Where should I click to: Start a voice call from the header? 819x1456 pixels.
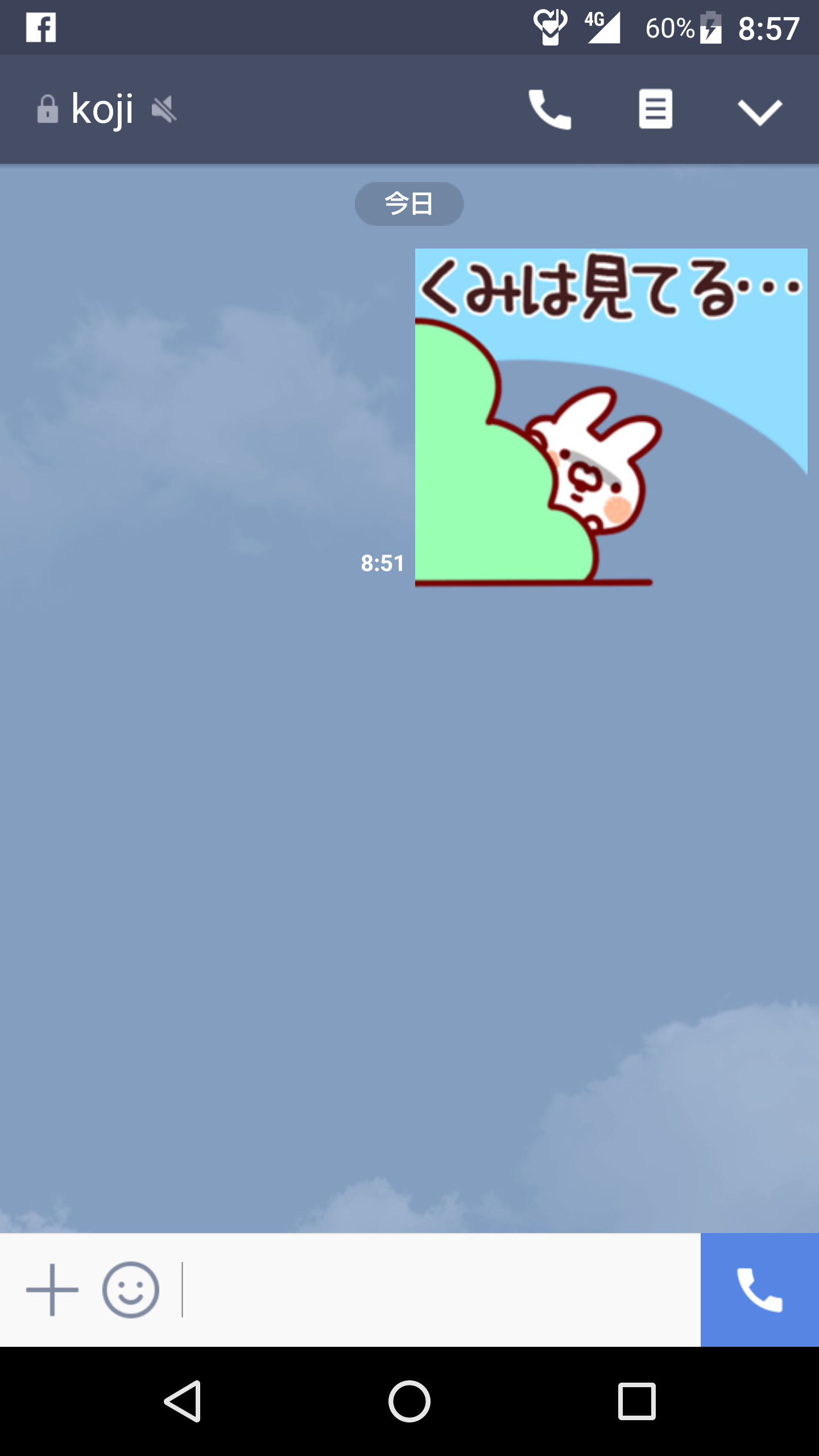click(549, 109)
